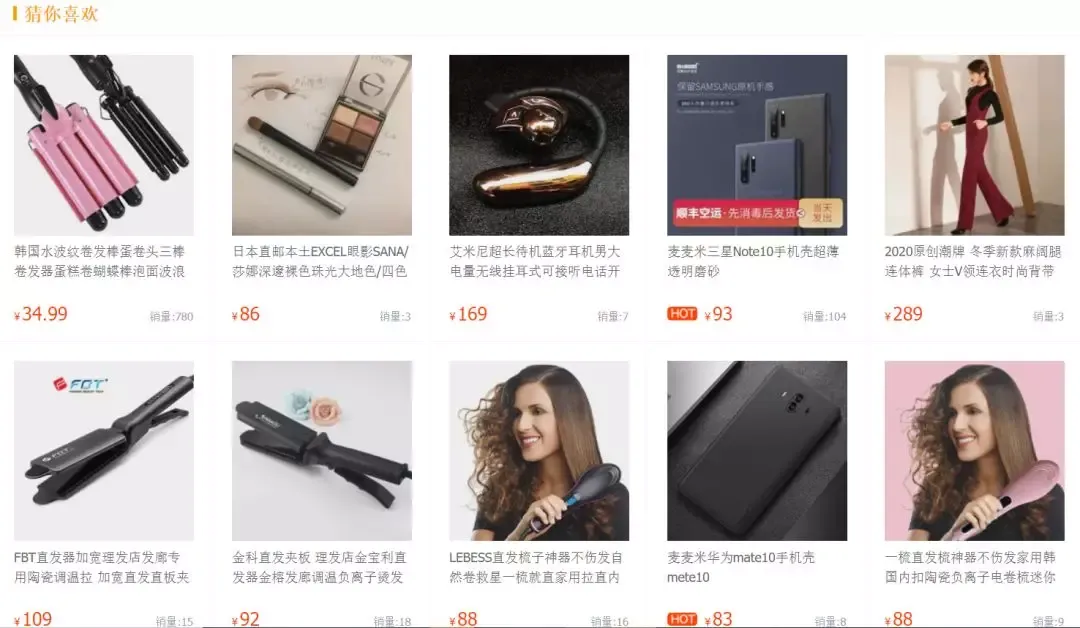Open the Huawei mate10 phone case item
Image resolution: width=1080 pixels, height=628 pixels.
[x=757, y=450]
